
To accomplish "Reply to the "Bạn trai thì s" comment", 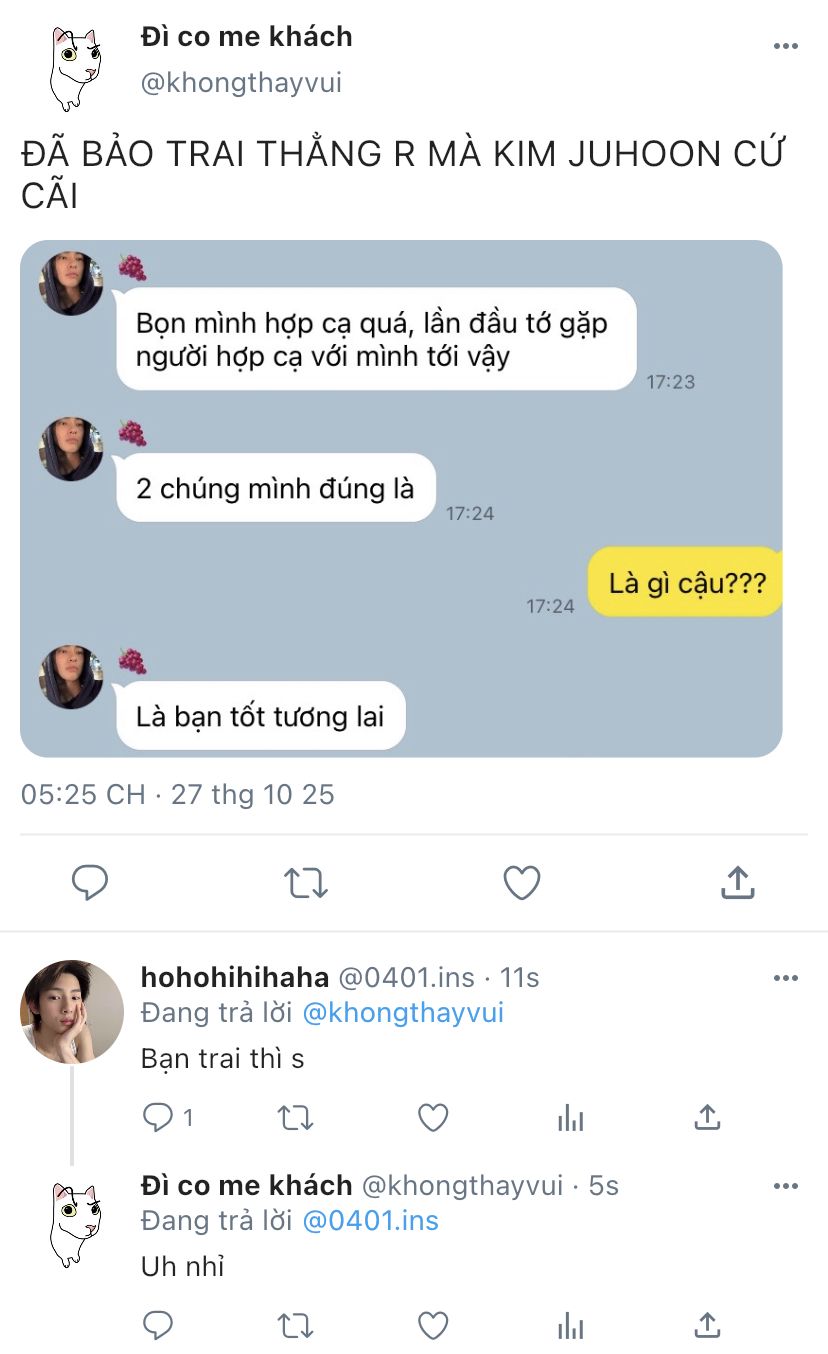I will 159,1117.
